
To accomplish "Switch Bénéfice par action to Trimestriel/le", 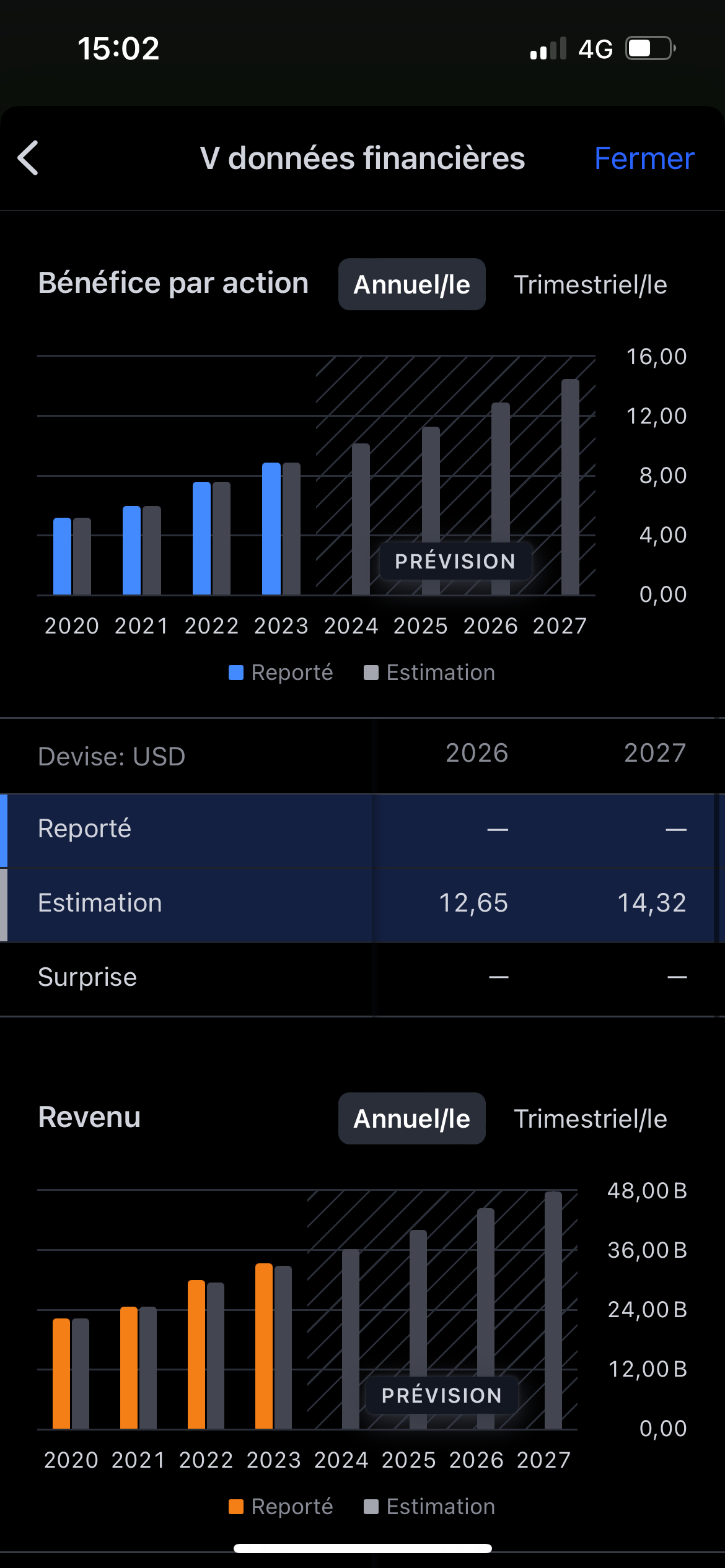I will [x=590, y=284].
